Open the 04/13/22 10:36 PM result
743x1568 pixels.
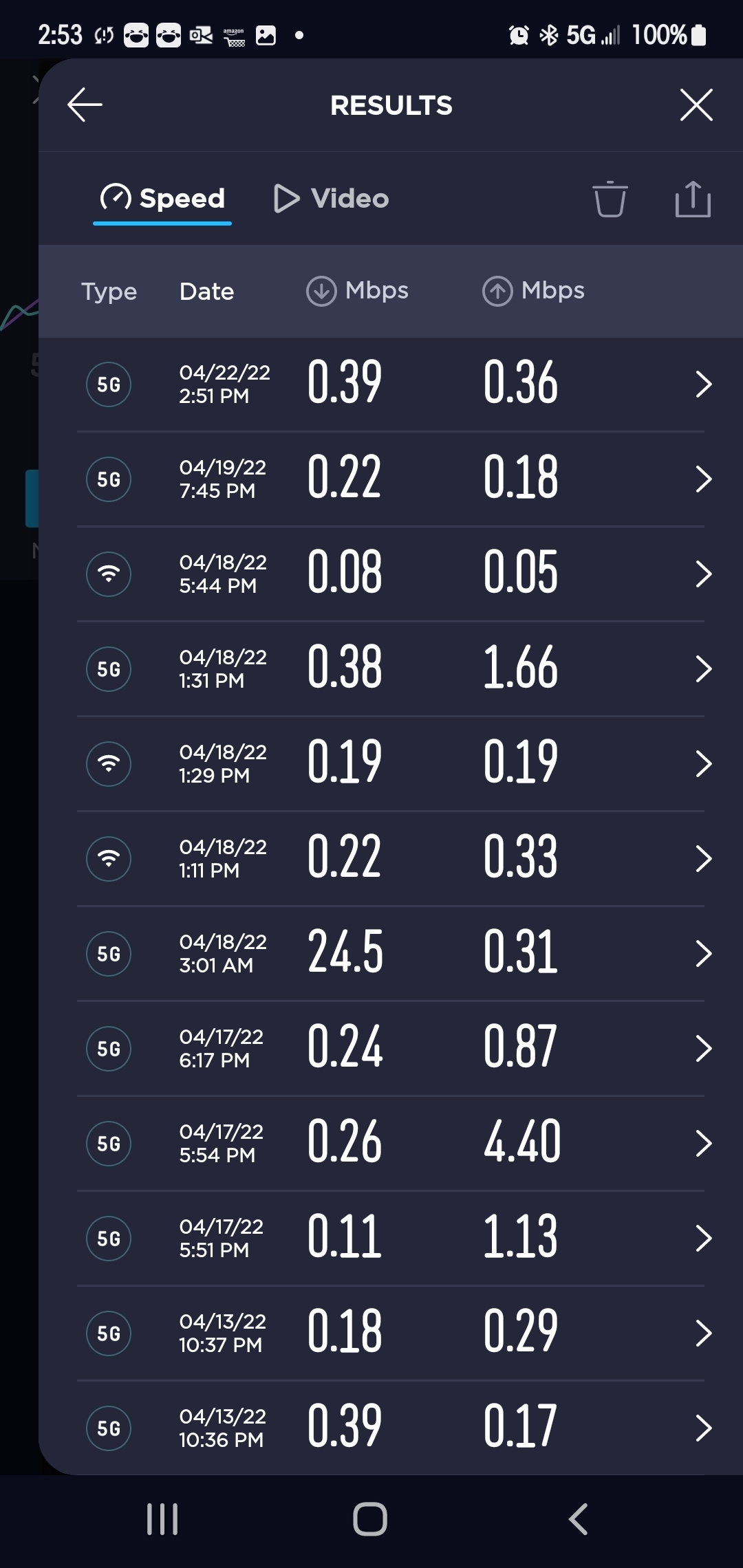pyautogui.click(x=391, y=1428)
